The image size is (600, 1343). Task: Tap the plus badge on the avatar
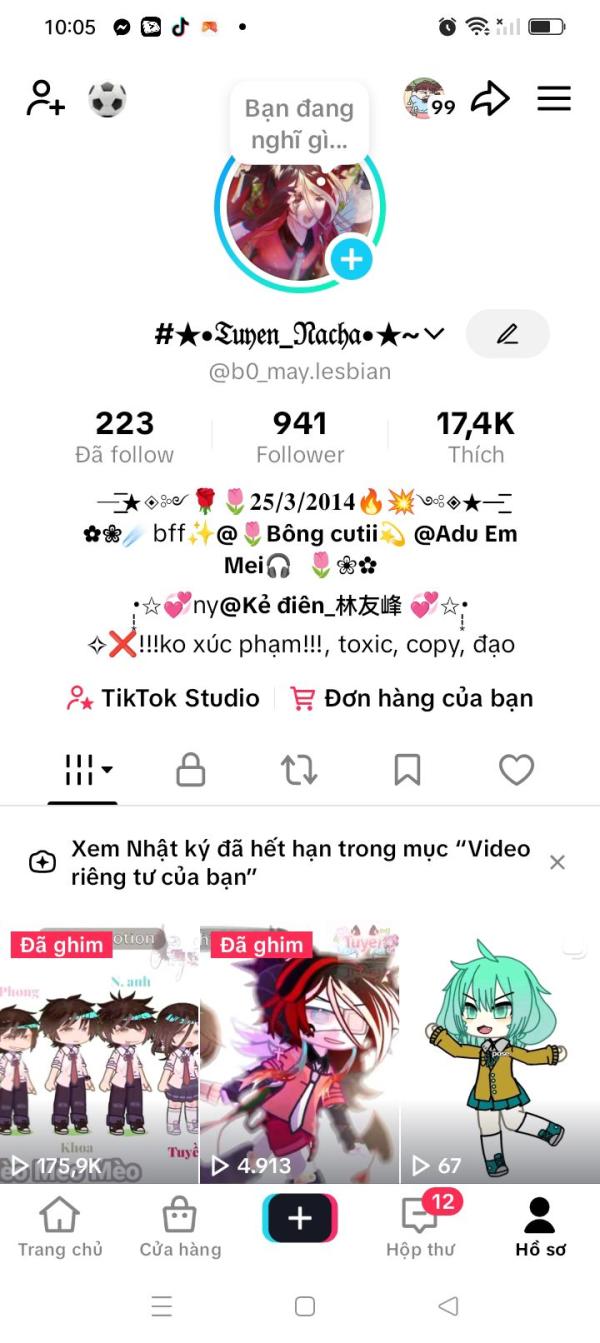[x=351, y=260]
